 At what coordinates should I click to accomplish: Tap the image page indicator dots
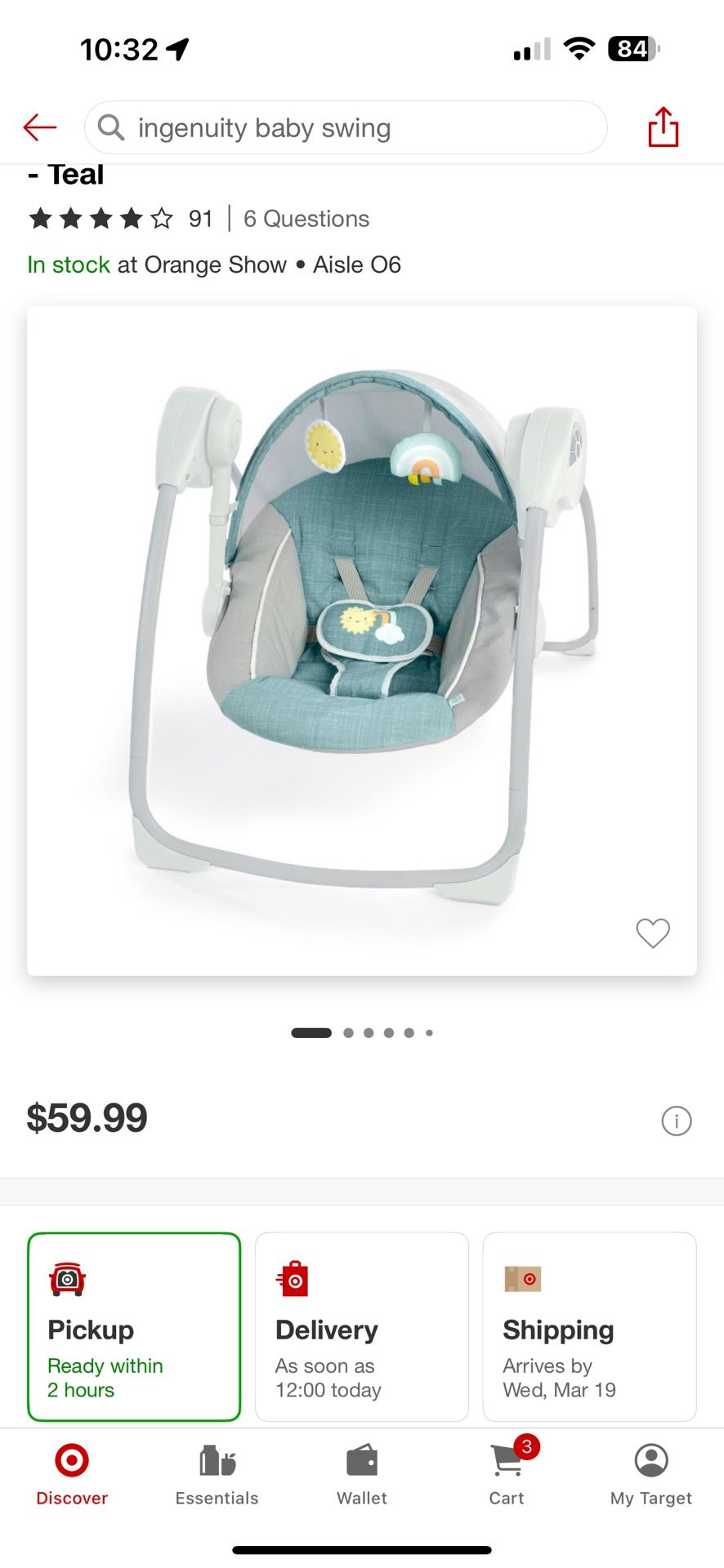[x=361, y=1033]
